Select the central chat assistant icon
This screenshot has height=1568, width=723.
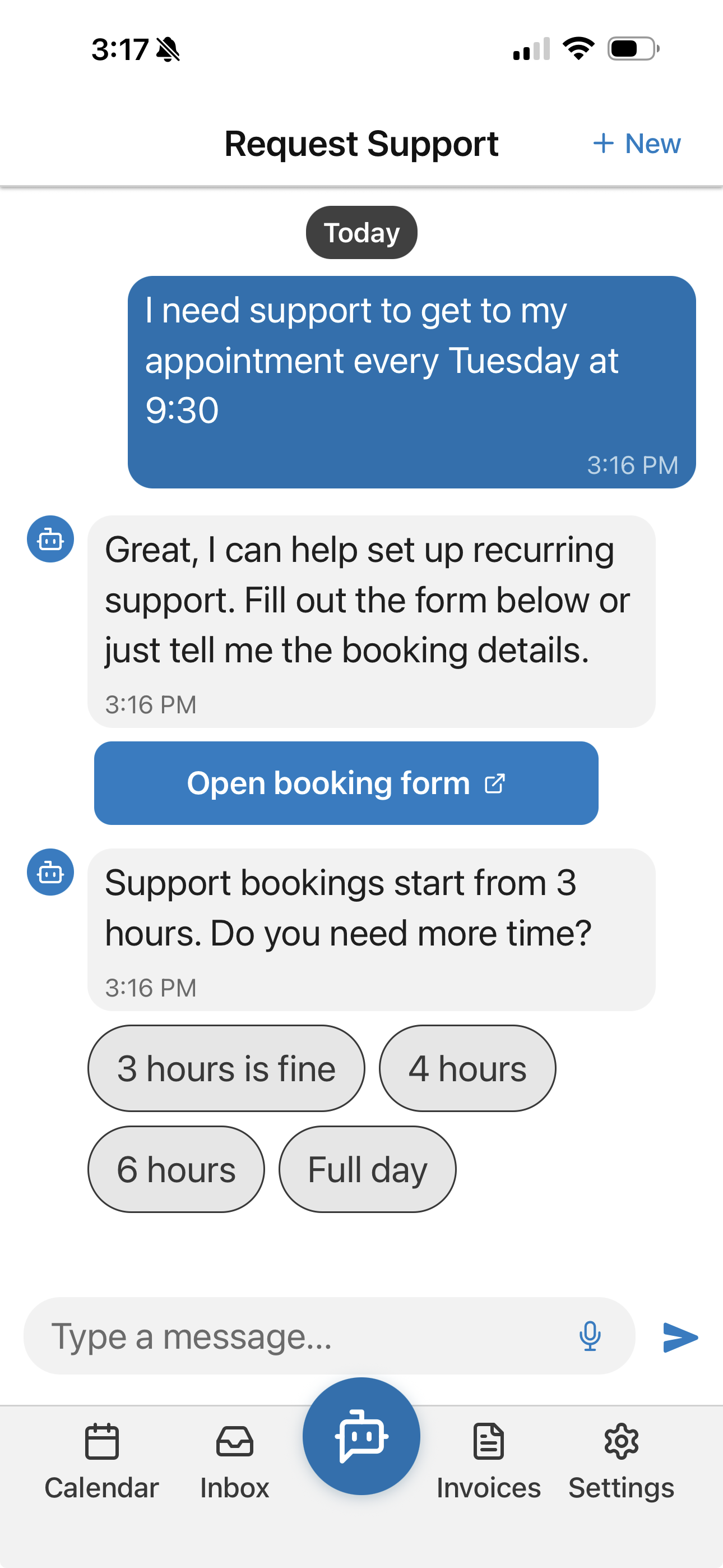361,1437
